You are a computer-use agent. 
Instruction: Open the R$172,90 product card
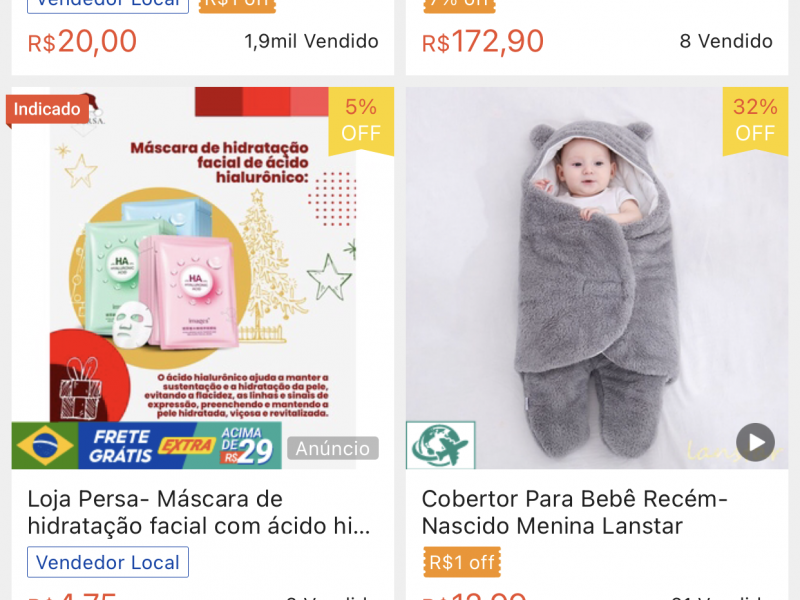[597, 40]
